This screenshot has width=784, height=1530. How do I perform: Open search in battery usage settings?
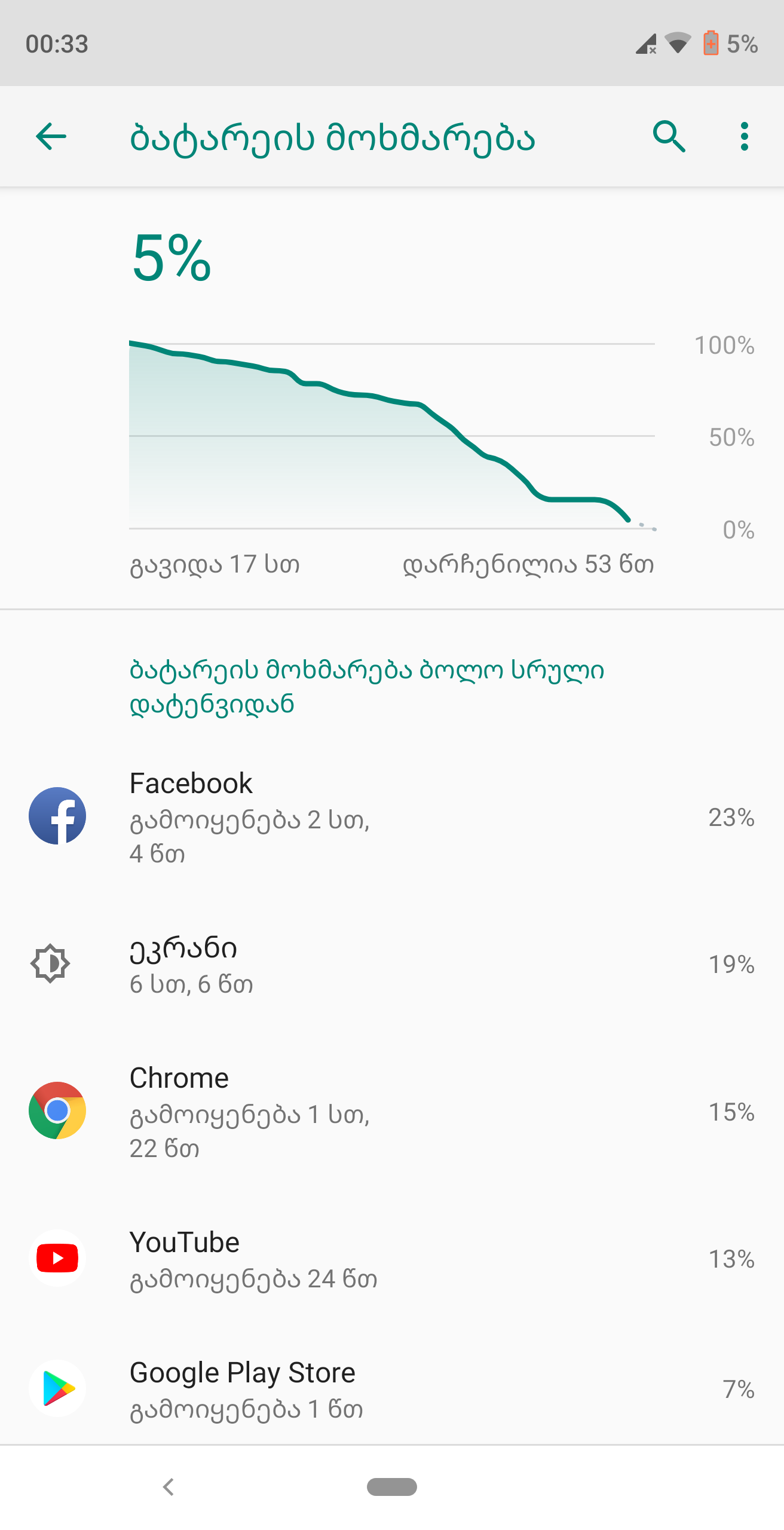[x=669, y=137]
